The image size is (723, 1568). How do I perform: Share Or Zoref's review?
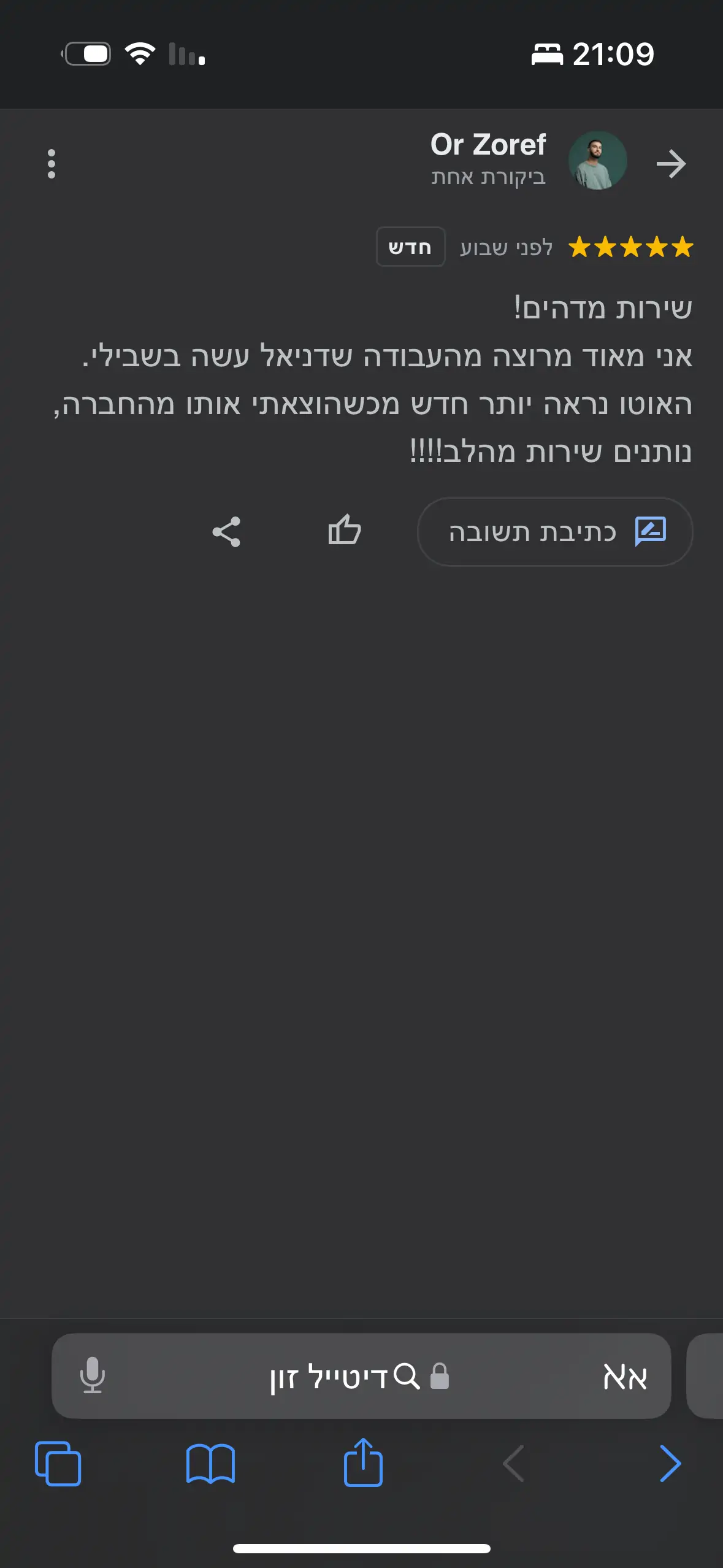point(226,532)
